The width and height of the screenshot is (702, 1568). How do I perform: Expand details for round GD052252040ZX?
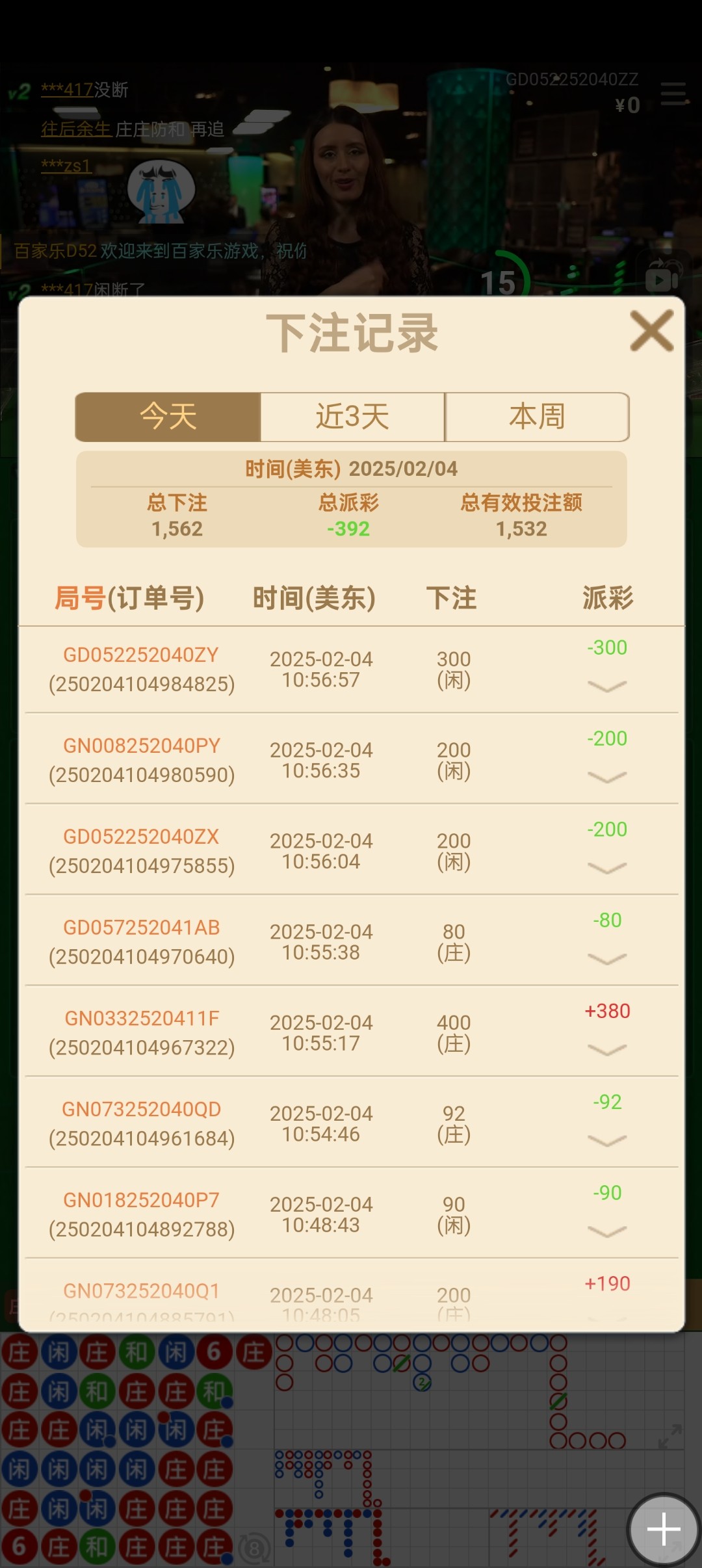606,868
